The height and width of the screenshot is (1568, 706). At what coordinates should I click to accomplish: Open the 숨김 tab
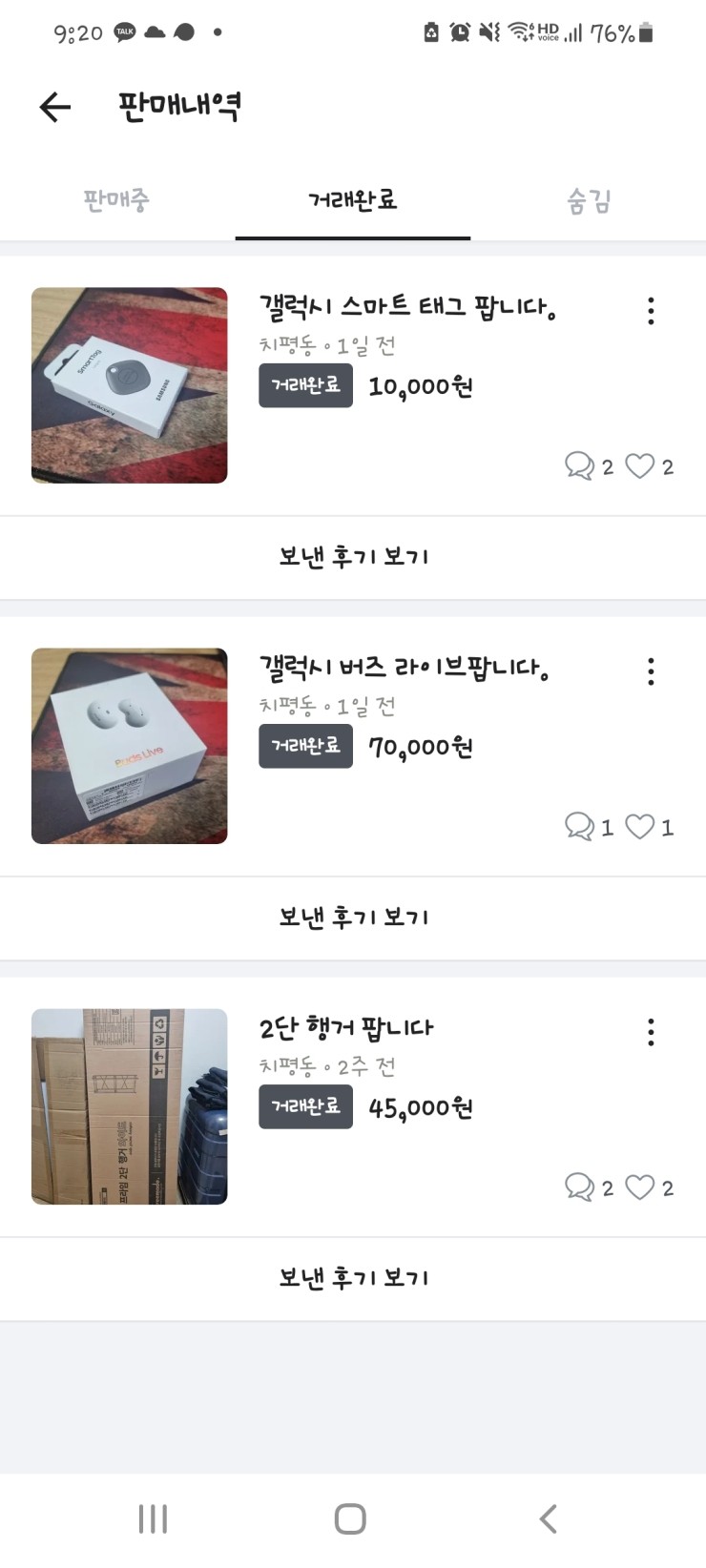pyautogui.click(x=588, y=200)
